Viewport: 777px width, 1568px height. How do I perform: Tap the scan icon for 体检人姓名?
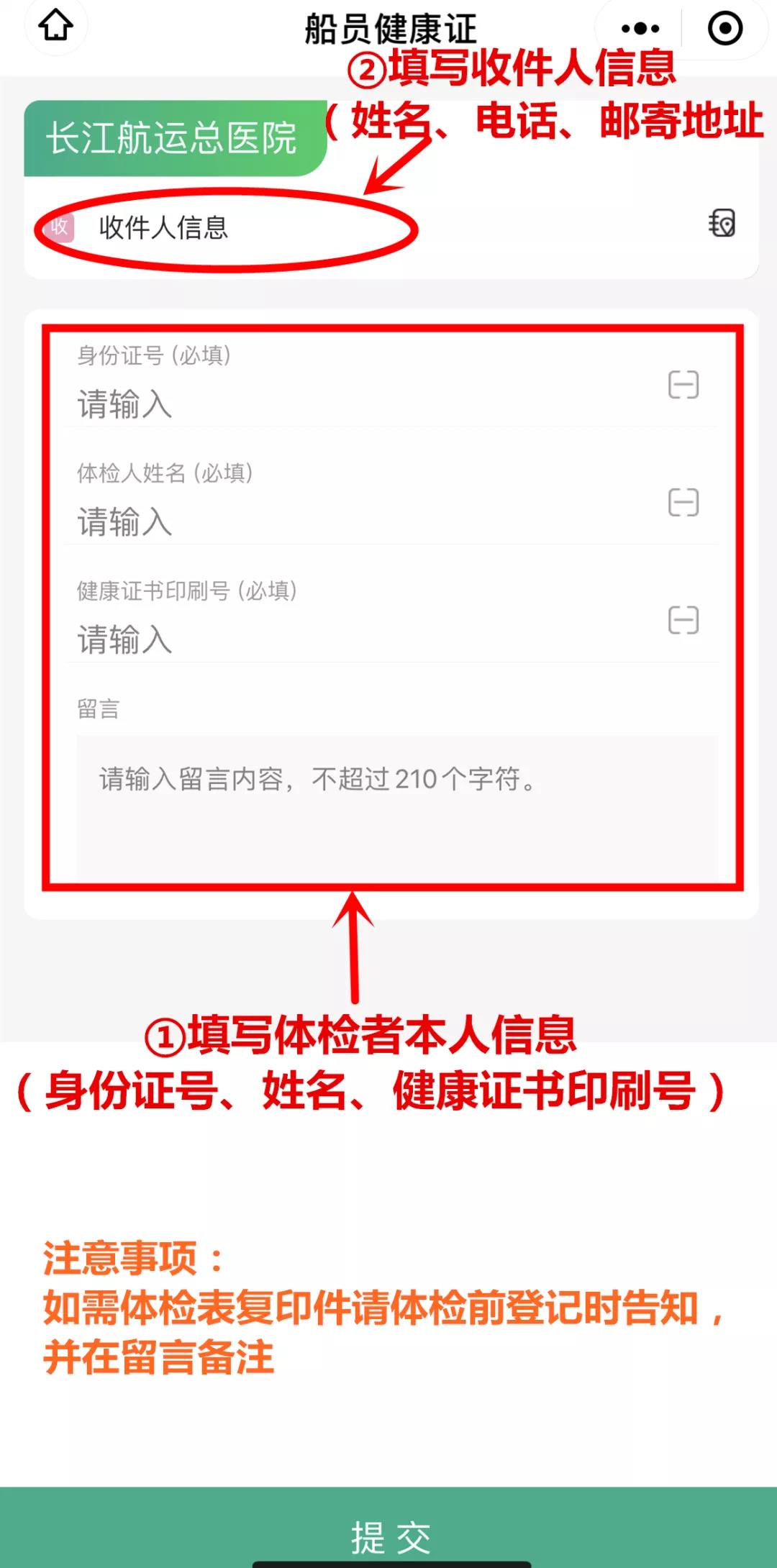click(683, 502)
